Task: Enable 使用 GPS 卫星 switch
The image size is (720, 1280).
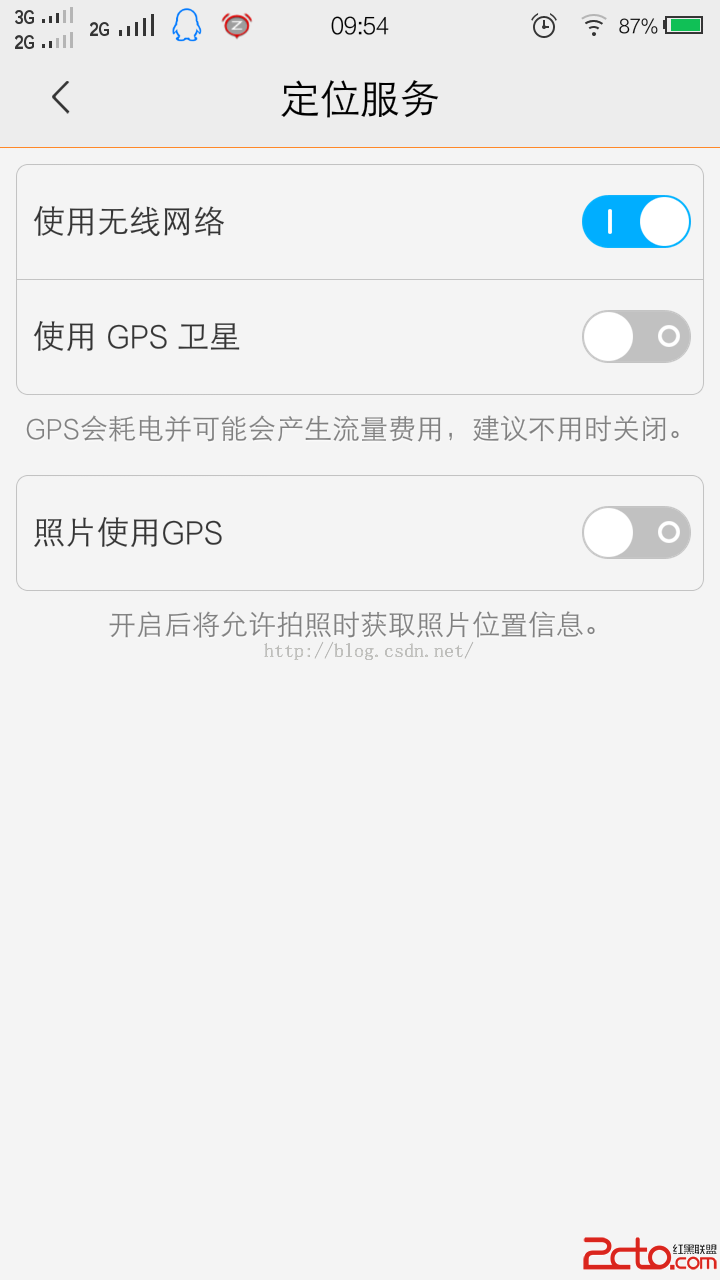Action: [x=636, y=337]
